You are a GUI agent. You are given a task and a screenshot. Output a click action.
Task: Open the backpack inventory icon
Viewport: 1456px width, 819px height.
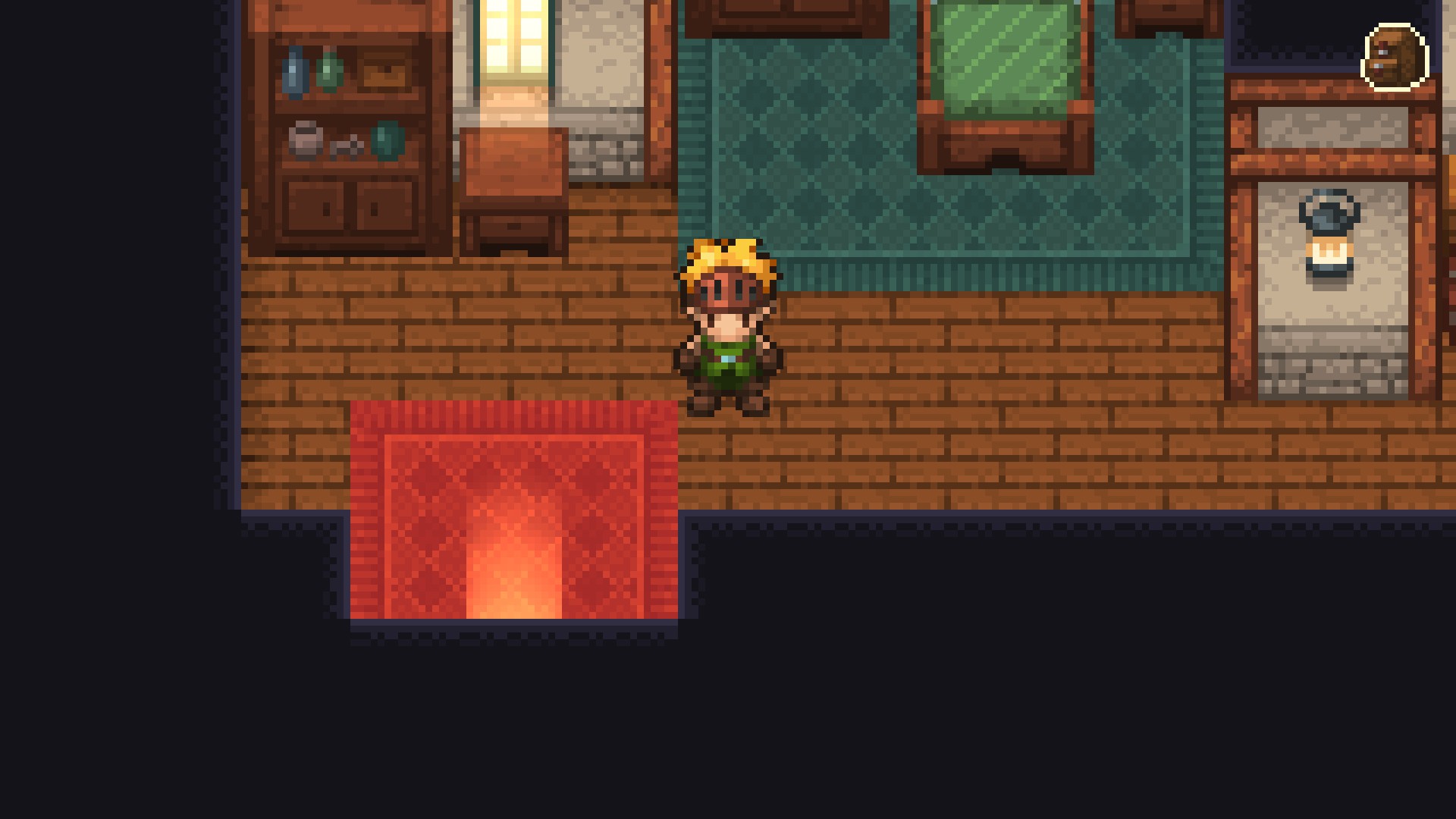coord(1395,58)
